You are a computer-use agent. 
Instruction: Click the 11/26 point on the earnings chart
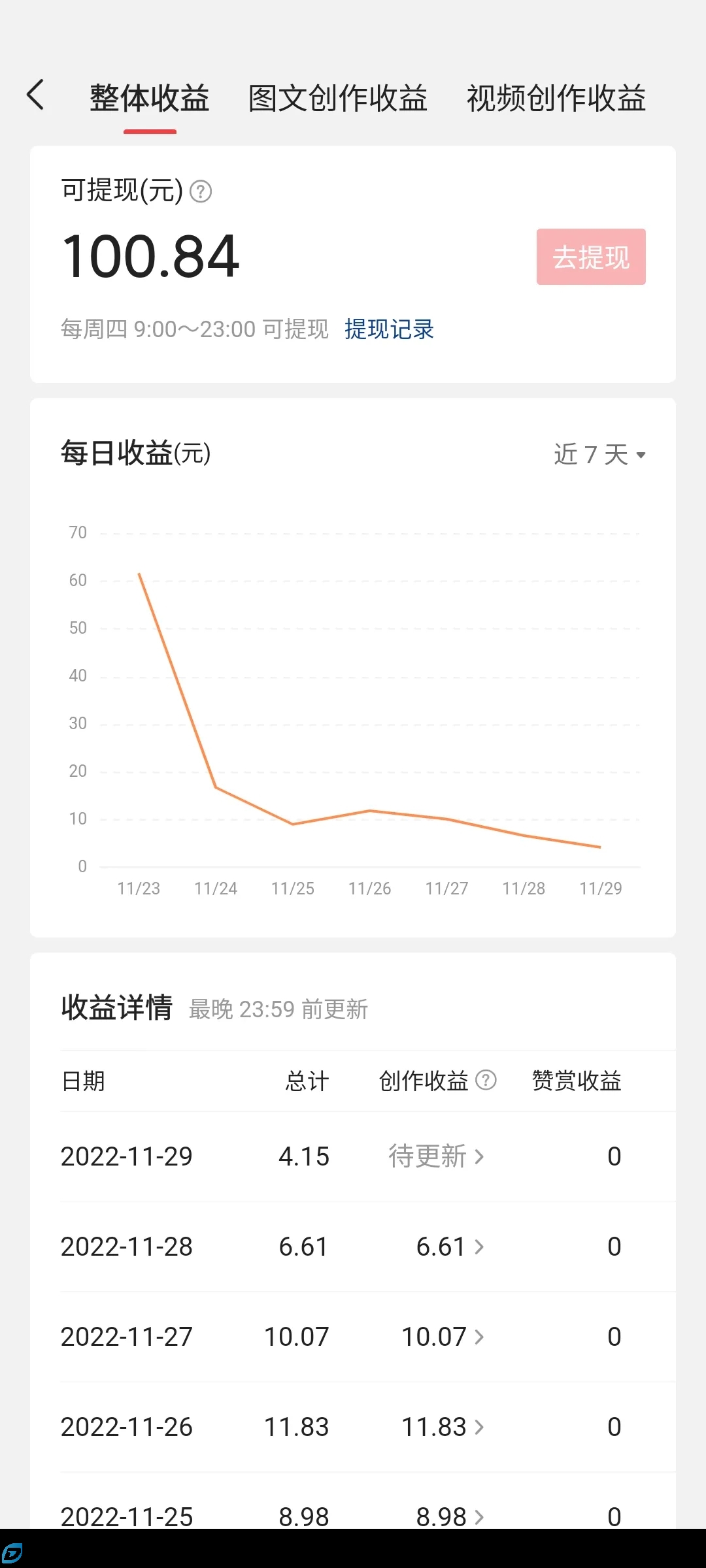tap(370, 810)
